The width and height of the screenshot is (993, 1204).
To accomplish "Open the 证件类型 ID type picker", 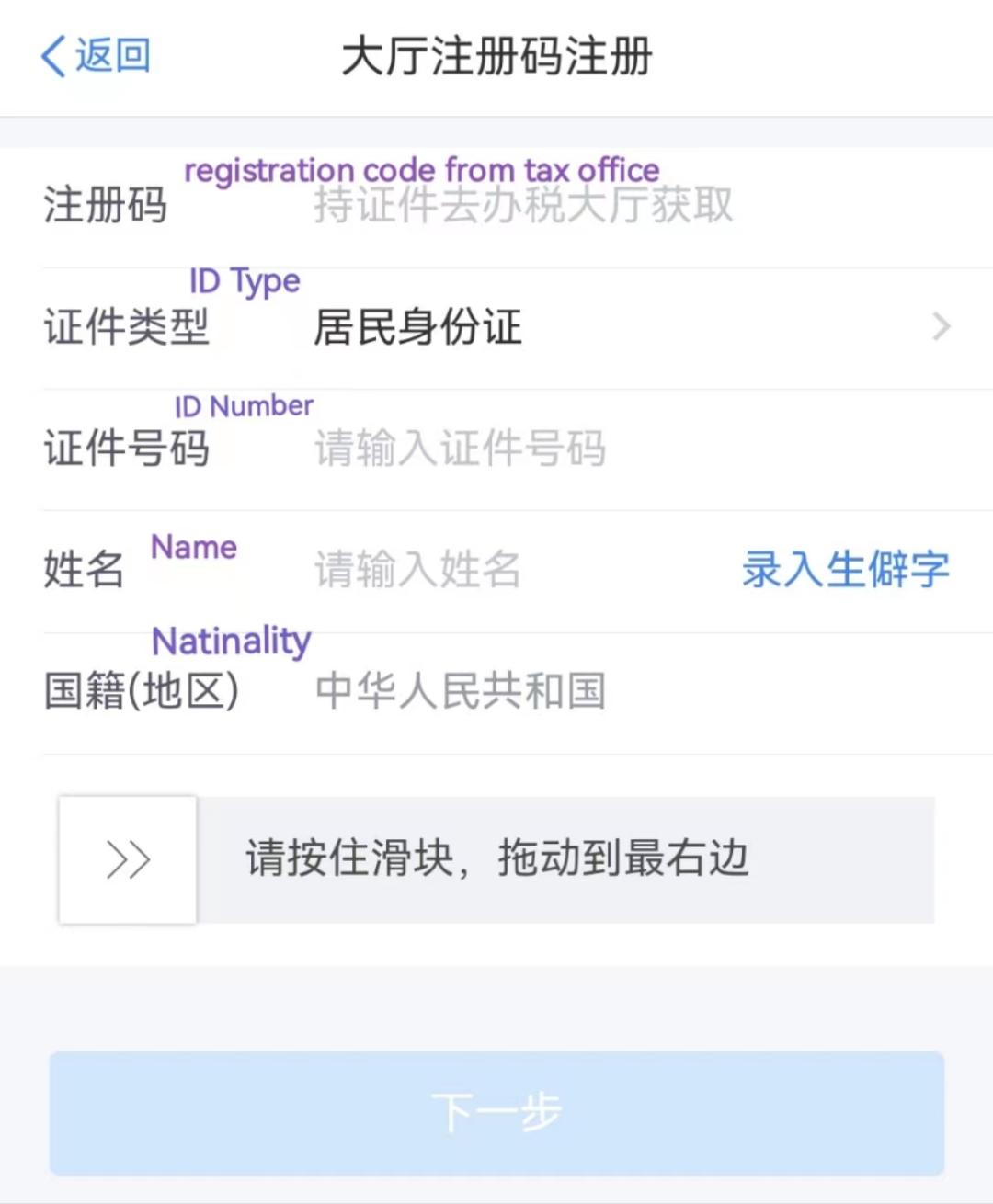I will click(x=625, y=327).
